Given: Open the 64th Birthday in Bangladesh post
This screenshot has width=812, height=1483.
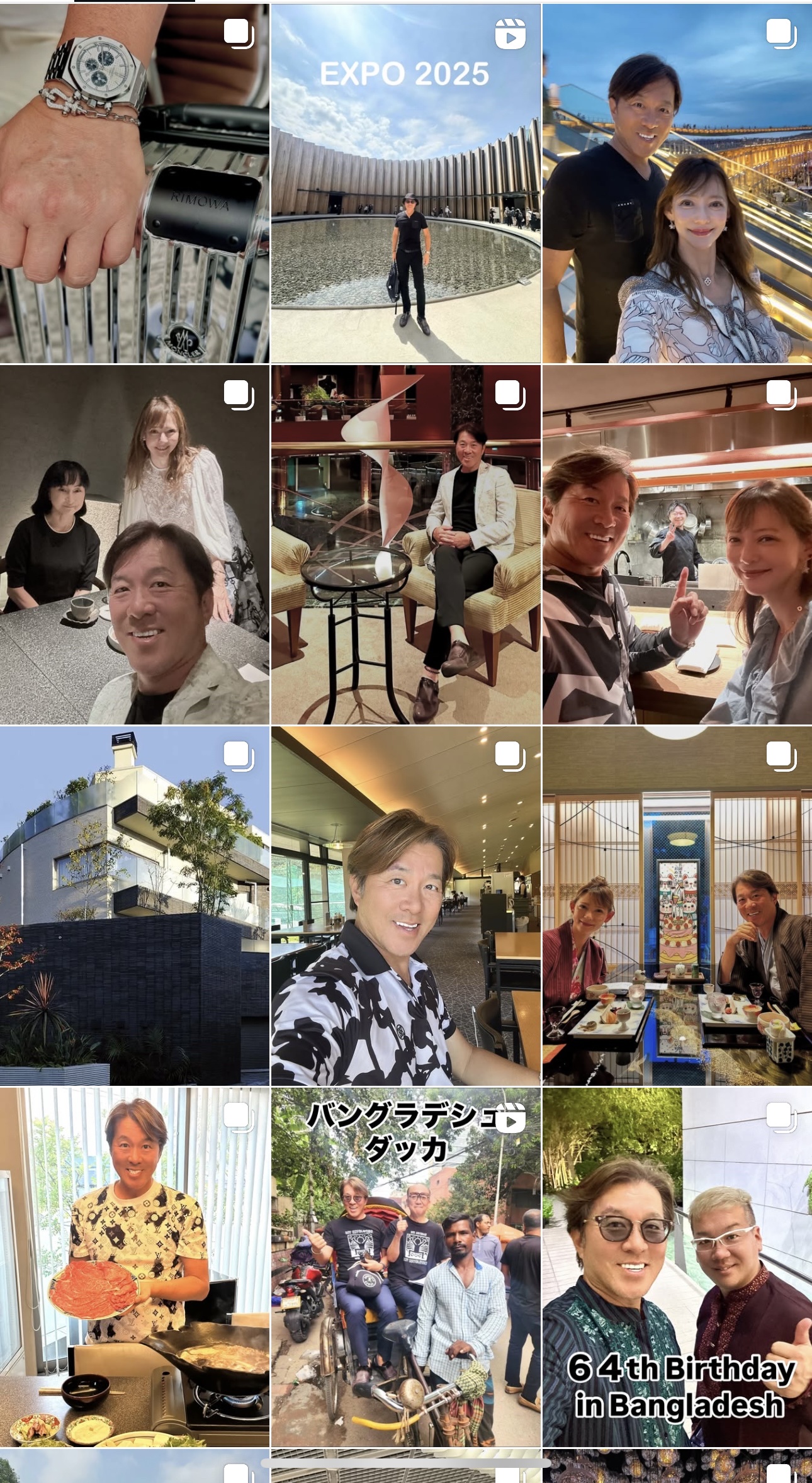Looking at the screenshot, I should tap(677, 1267).
